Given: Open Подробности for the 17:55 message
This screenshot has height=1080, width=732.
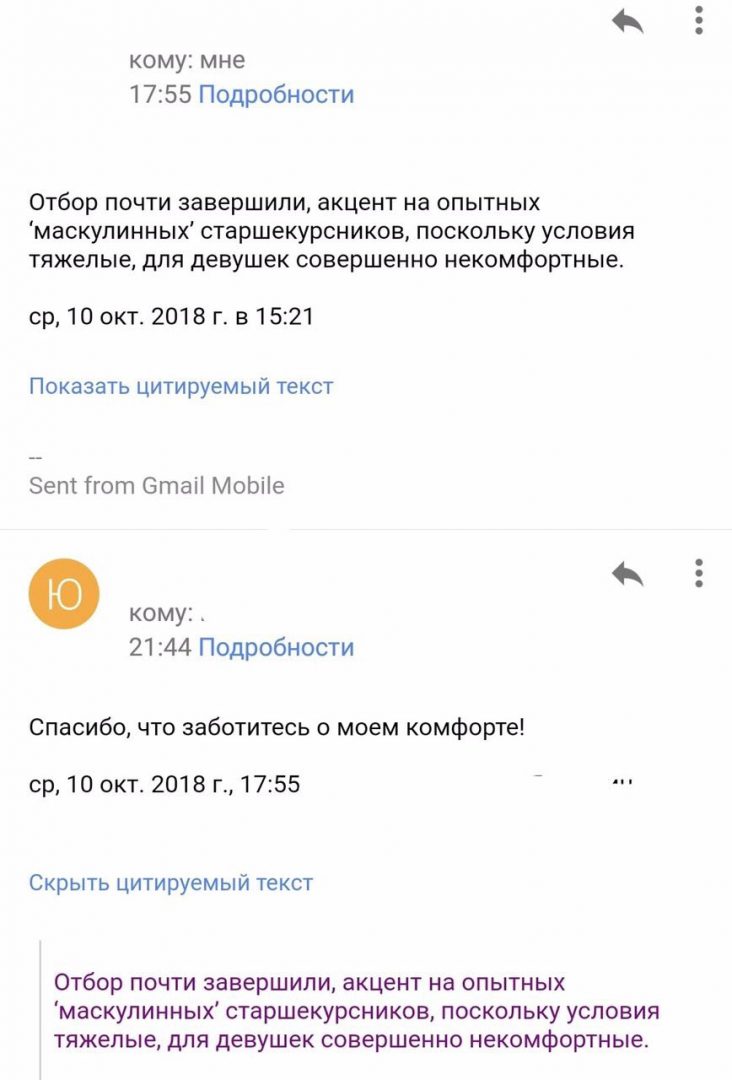Looking at the screenshot, I should tap(276, 95).
